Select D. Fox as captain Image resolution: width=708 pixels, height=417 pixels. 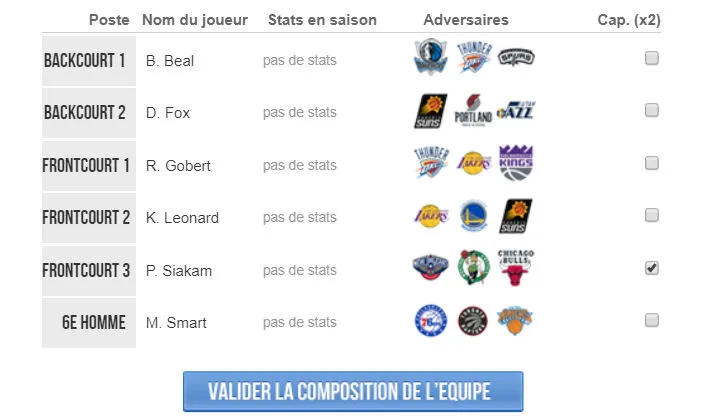click(651, 110)
